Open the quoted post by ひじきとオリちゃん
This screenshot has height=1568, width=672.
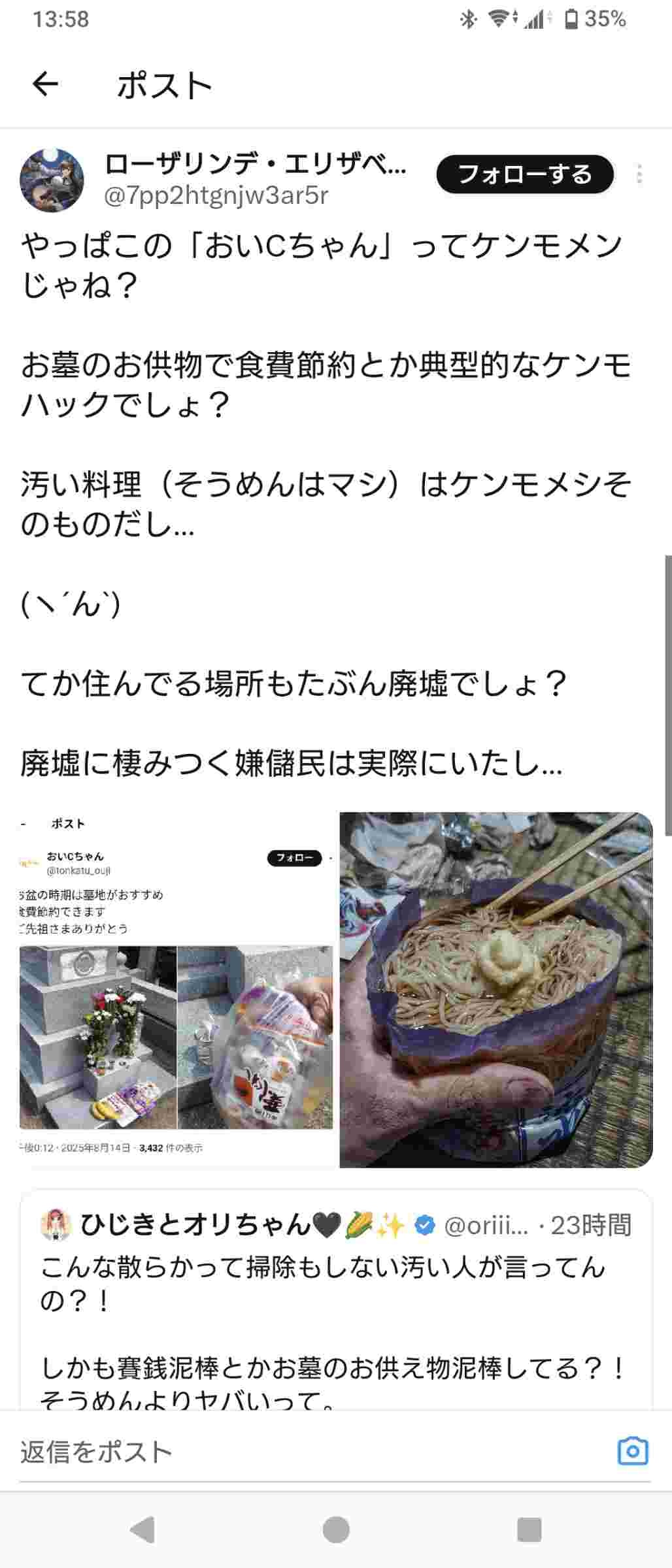tap(336, 1300)
